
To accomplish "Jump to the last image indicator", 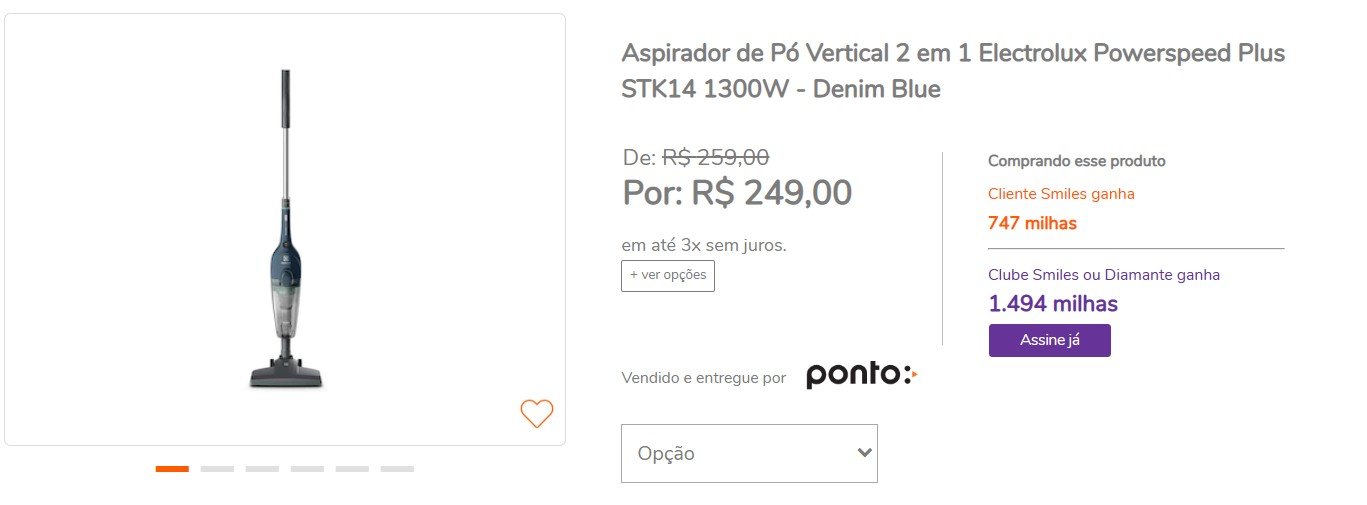I will tap(397, 468).
